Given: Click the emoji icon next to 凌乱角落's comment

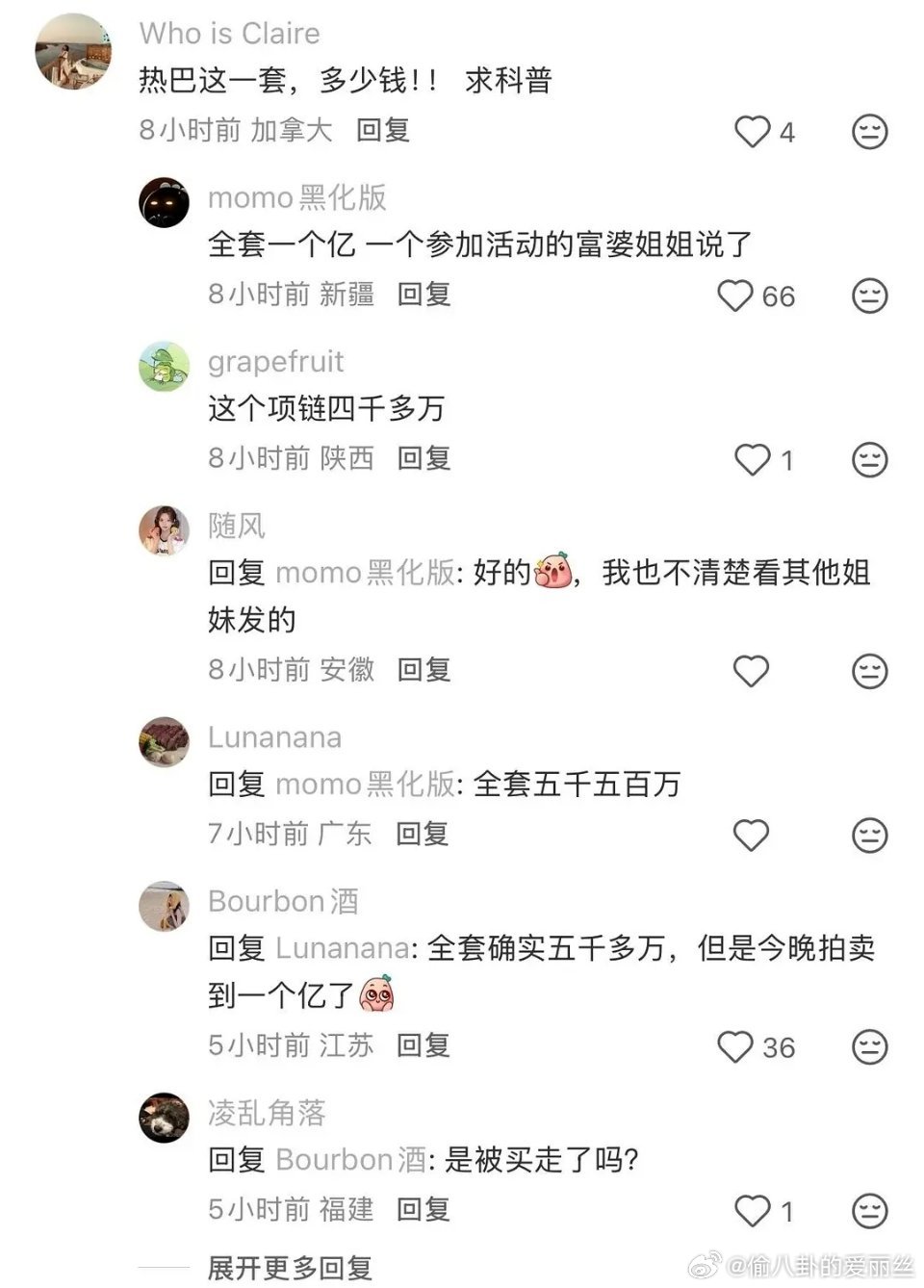Looking at the screenshot, I should tap(871, 1212).
